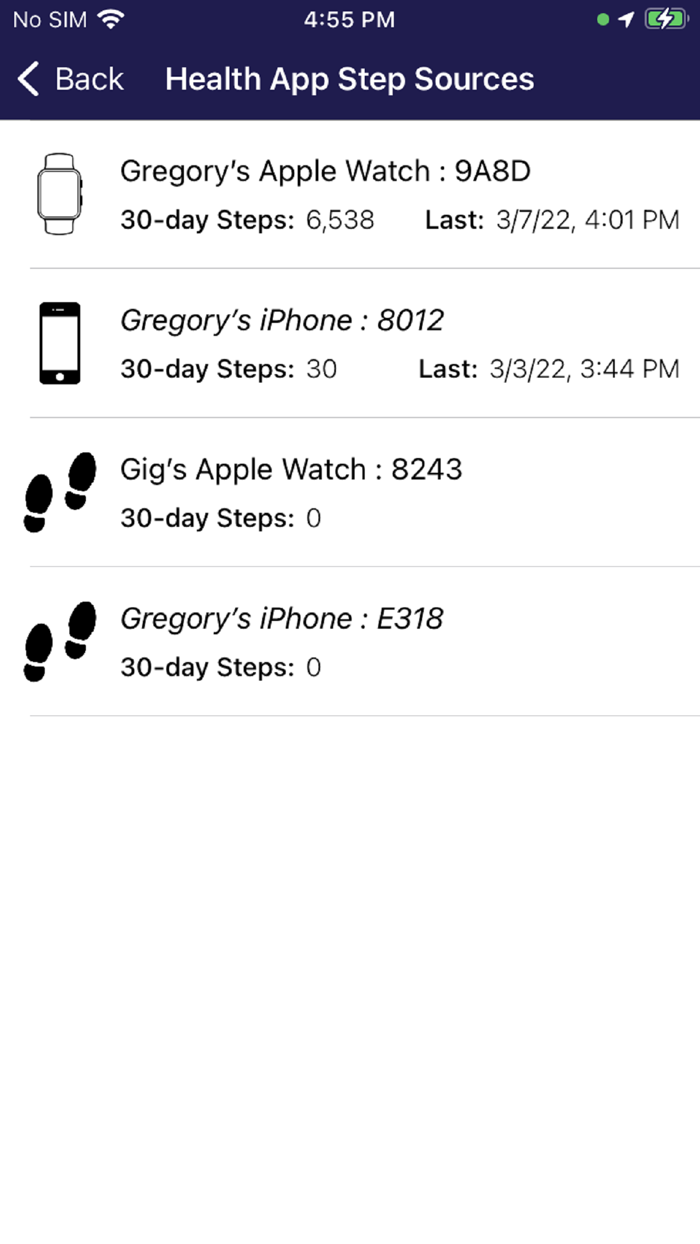This screenshot has height=1244, width=700.
Task: Open Gig's Apple Watch : 8243 row
Action: (x=350, y=492)
